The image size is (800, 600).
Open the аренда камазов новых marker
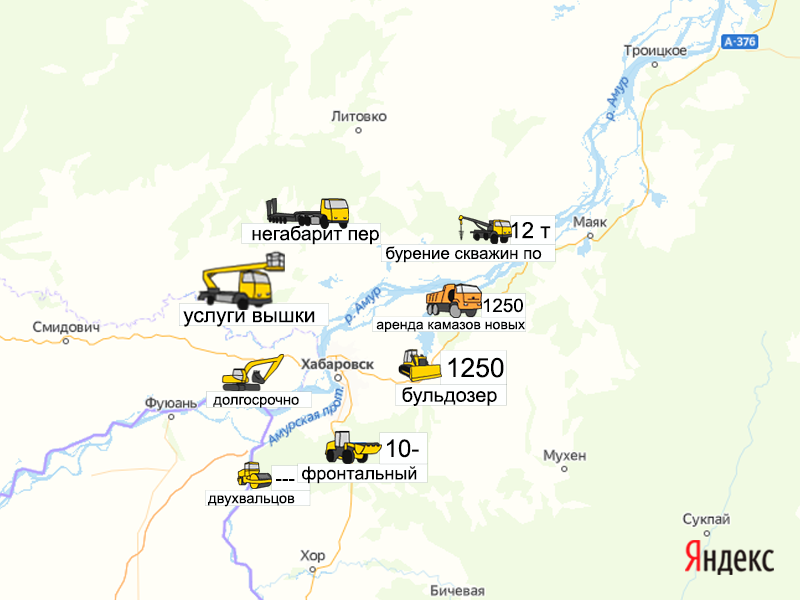tap(453, 300)
